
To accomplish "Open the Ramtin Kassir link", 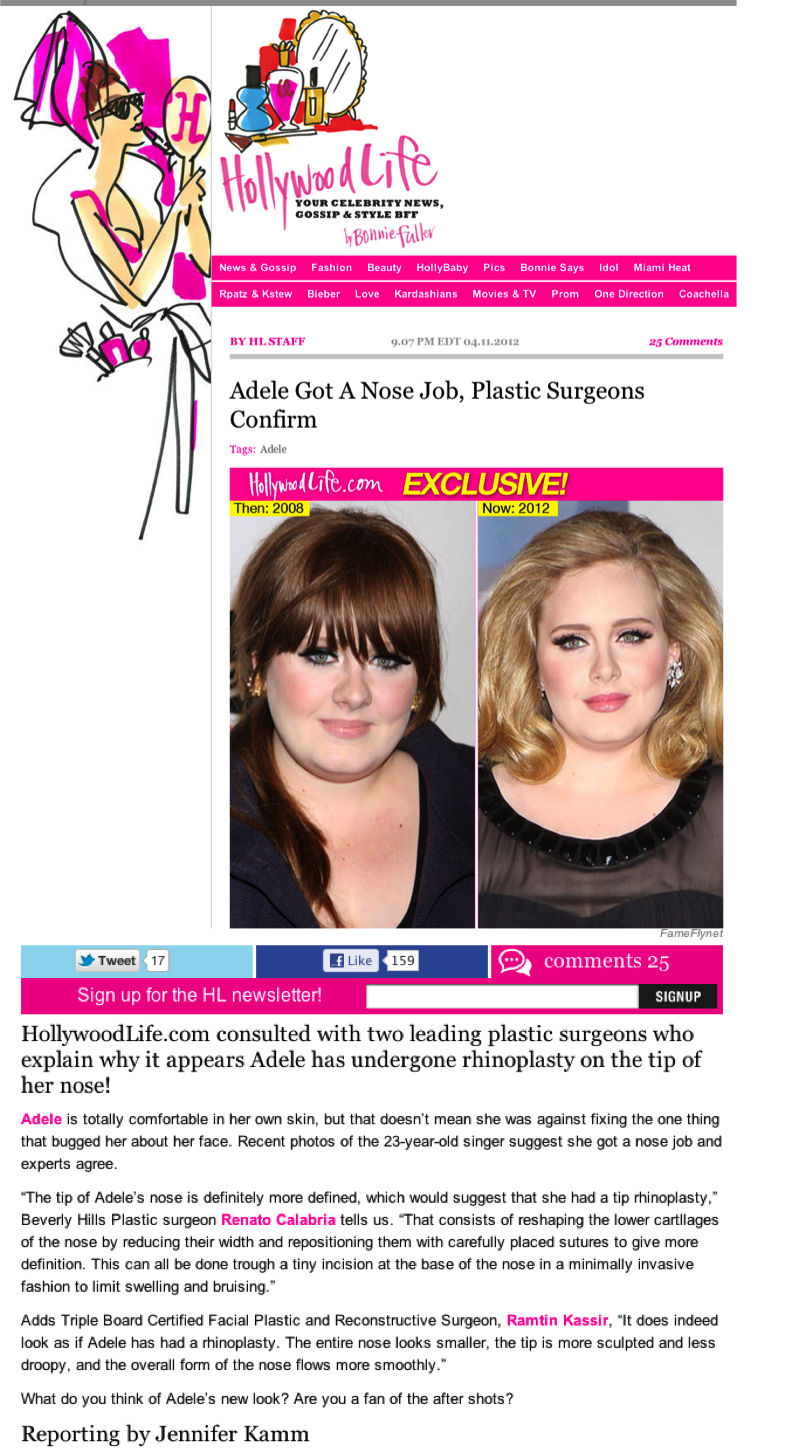I will tap(557, 1321).
